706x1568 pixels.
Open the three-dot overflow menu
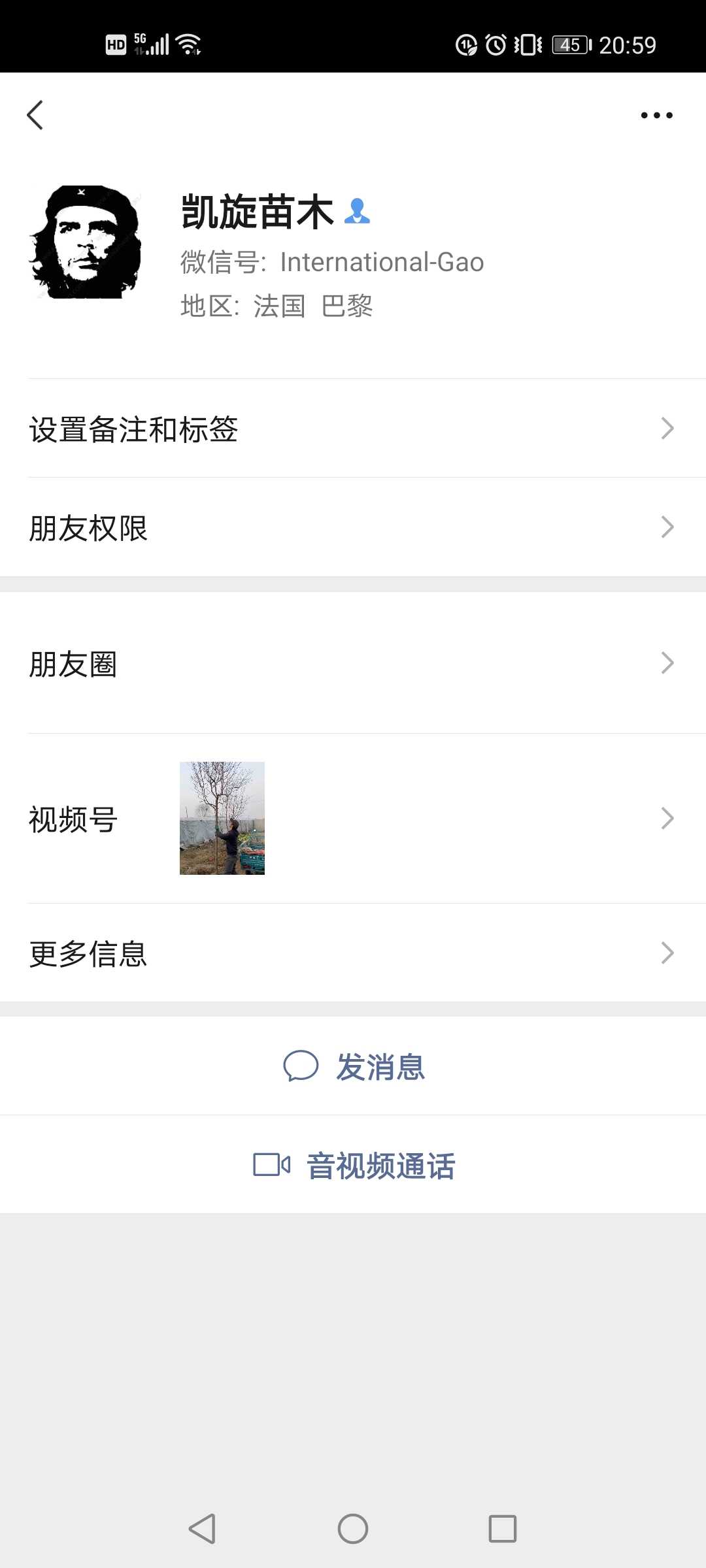[656, 116]
